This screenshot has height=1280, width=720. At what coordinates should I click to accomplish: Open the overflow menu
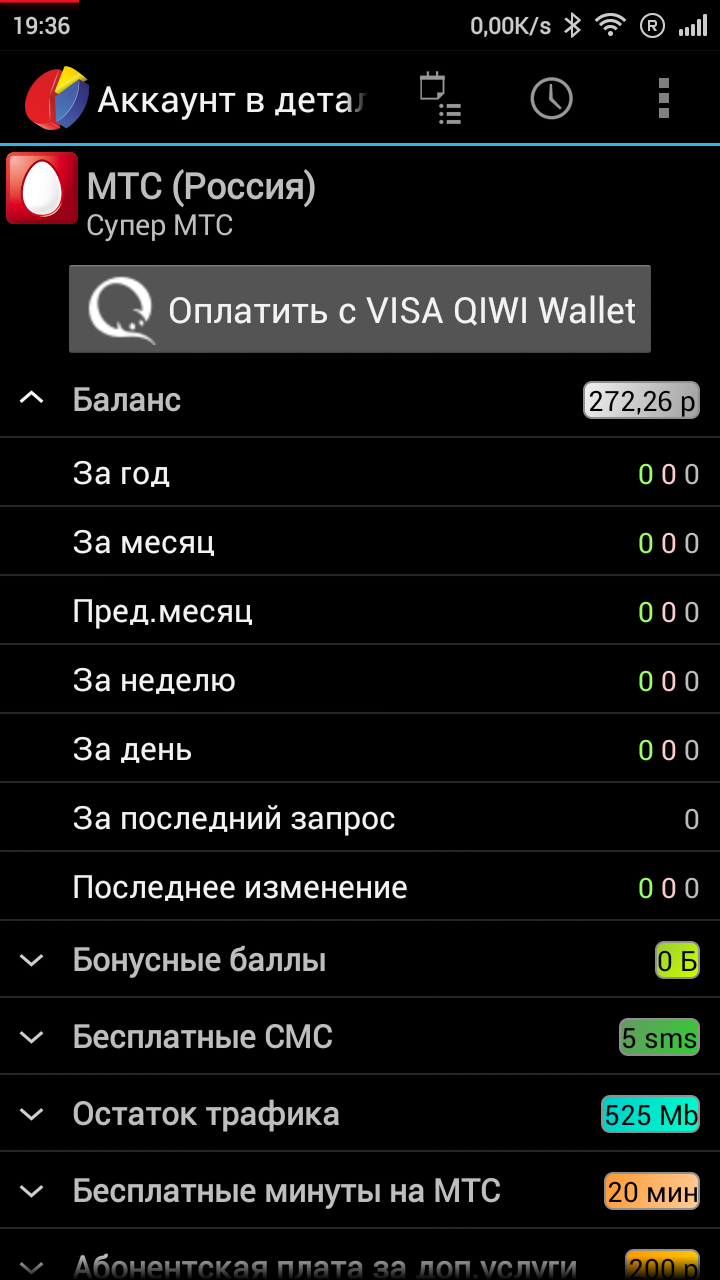point(663,99)
